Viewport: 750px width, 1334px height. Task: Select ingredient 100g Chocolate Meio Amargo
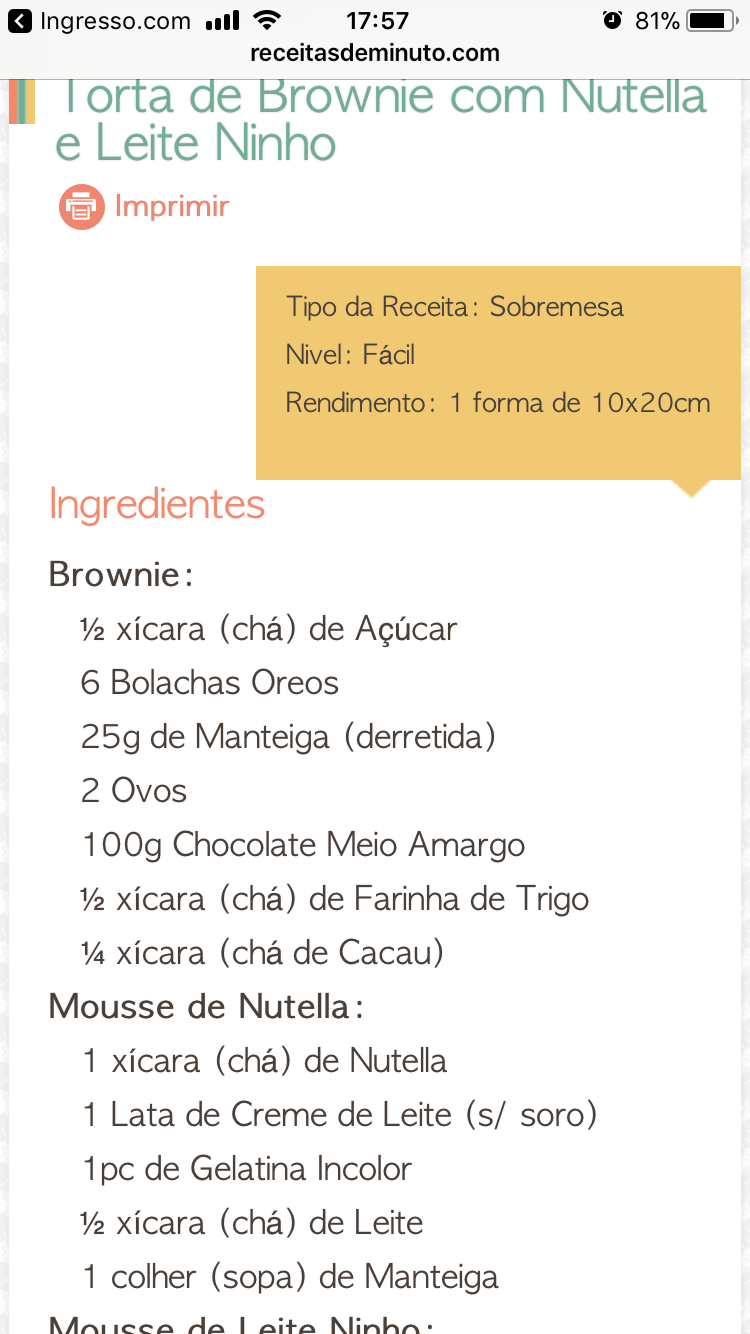click(x=303, y=844)
